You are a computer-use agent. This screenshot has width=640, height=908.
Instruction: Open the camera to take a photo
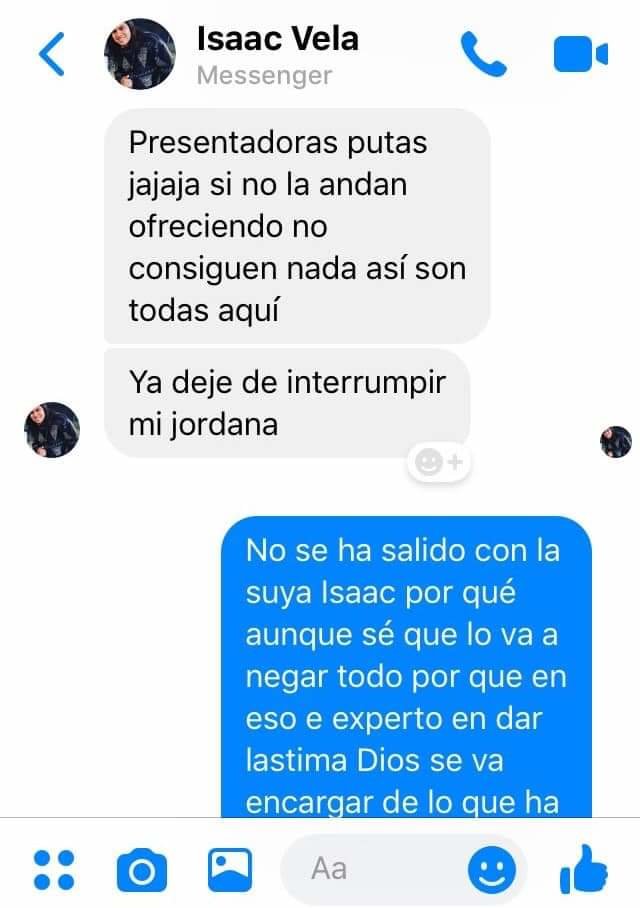click(x=142, y=870)
